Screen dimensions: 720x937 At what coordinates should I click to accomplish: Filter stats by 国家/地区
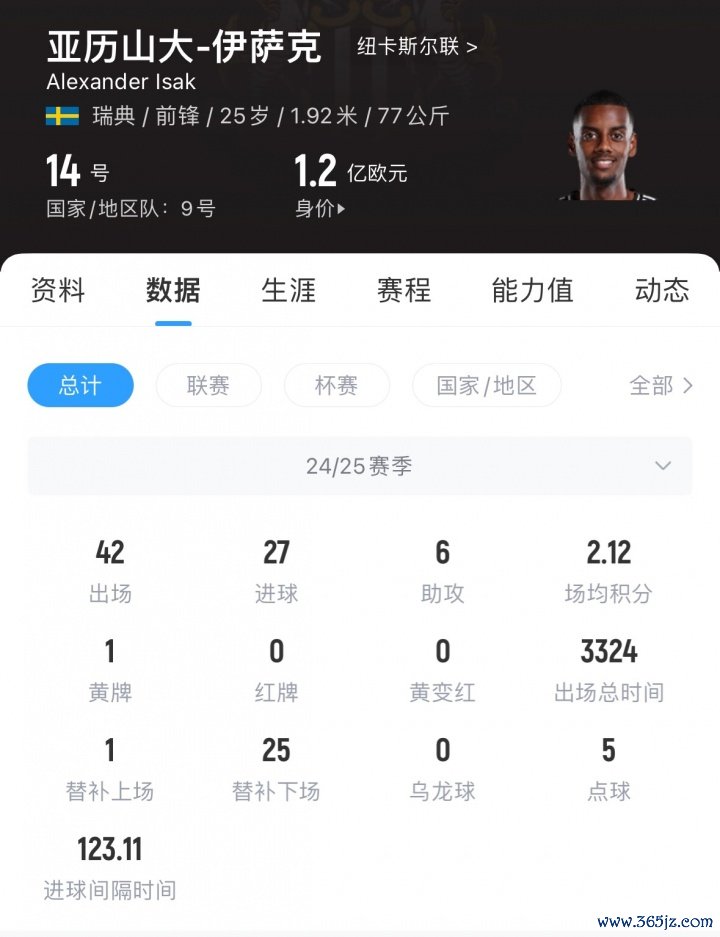coord(486,385)
